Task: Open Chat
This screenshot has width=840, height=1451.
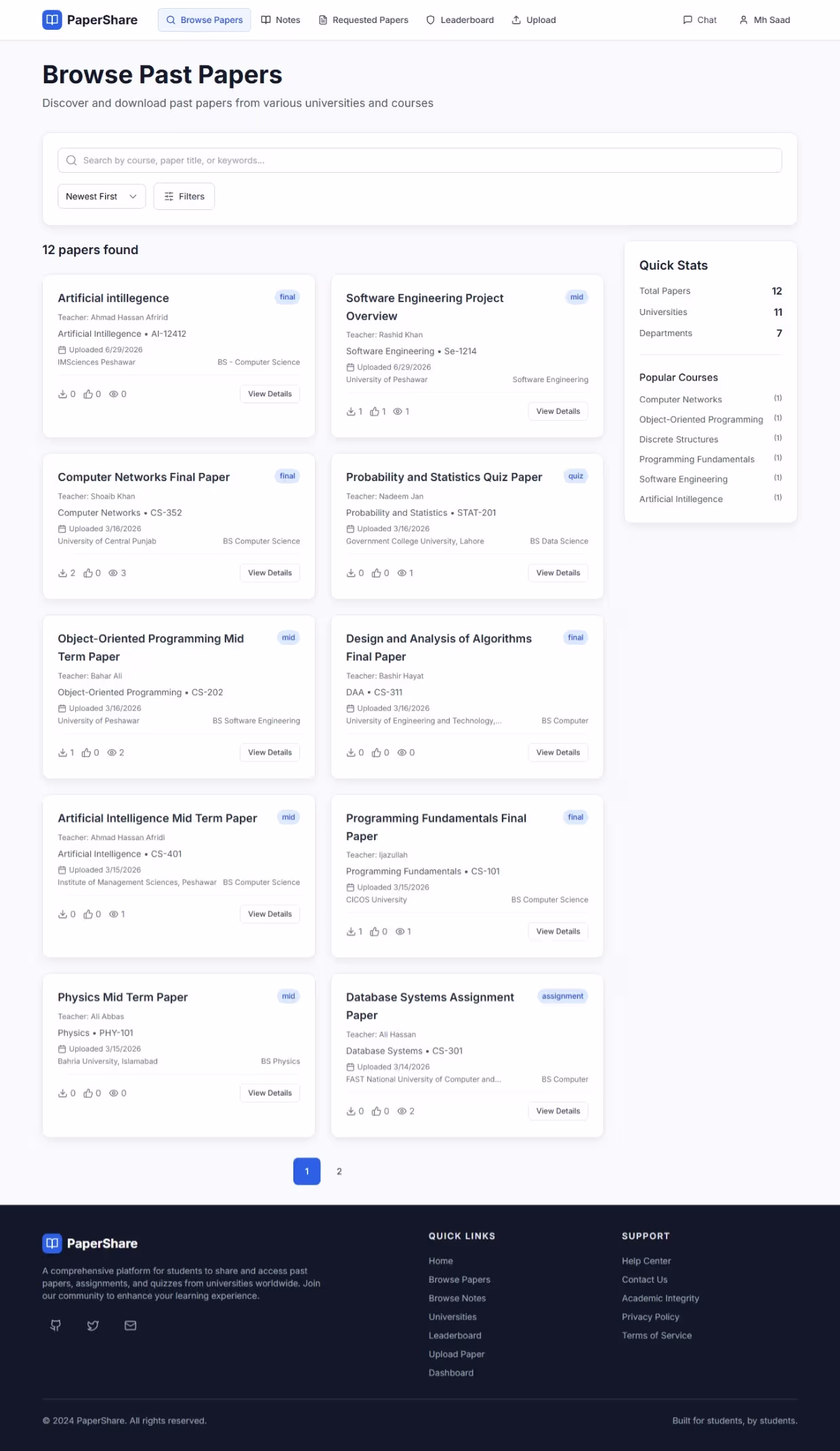Action: [x=700, y=20]
